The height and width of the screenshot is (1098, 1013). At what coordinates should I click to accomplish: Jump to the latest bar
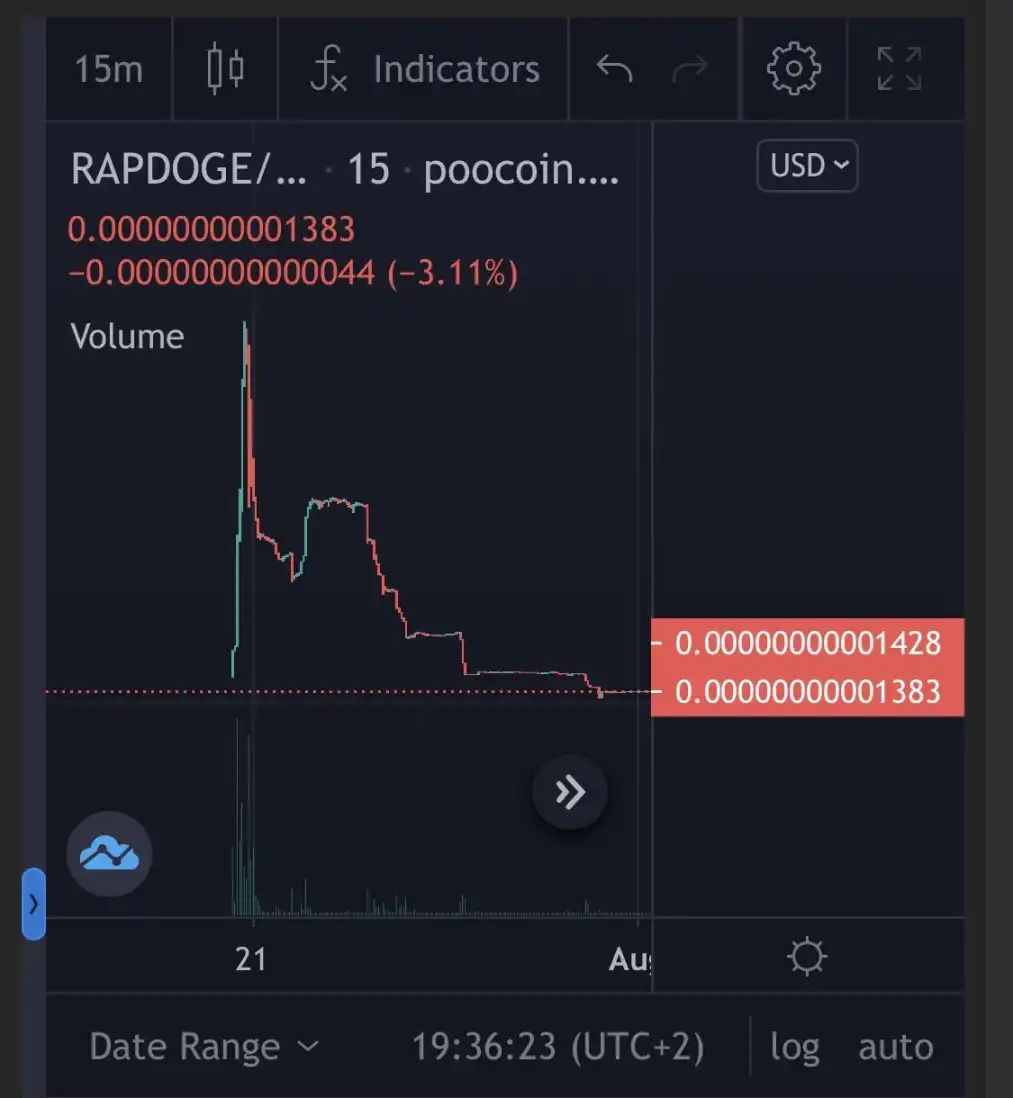[570, 793]
